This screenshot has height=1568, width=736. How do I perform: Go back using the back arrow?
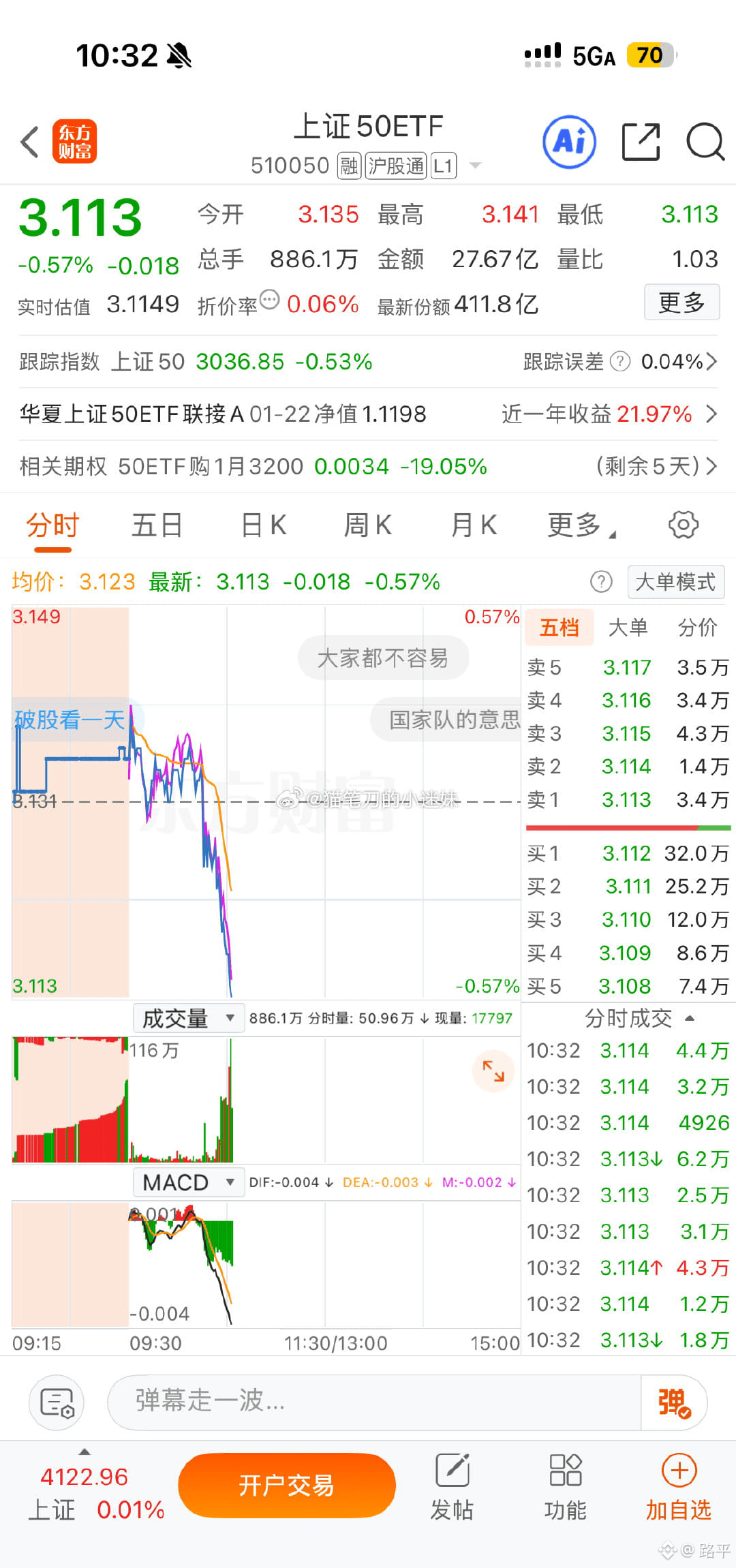pos(30,142)
